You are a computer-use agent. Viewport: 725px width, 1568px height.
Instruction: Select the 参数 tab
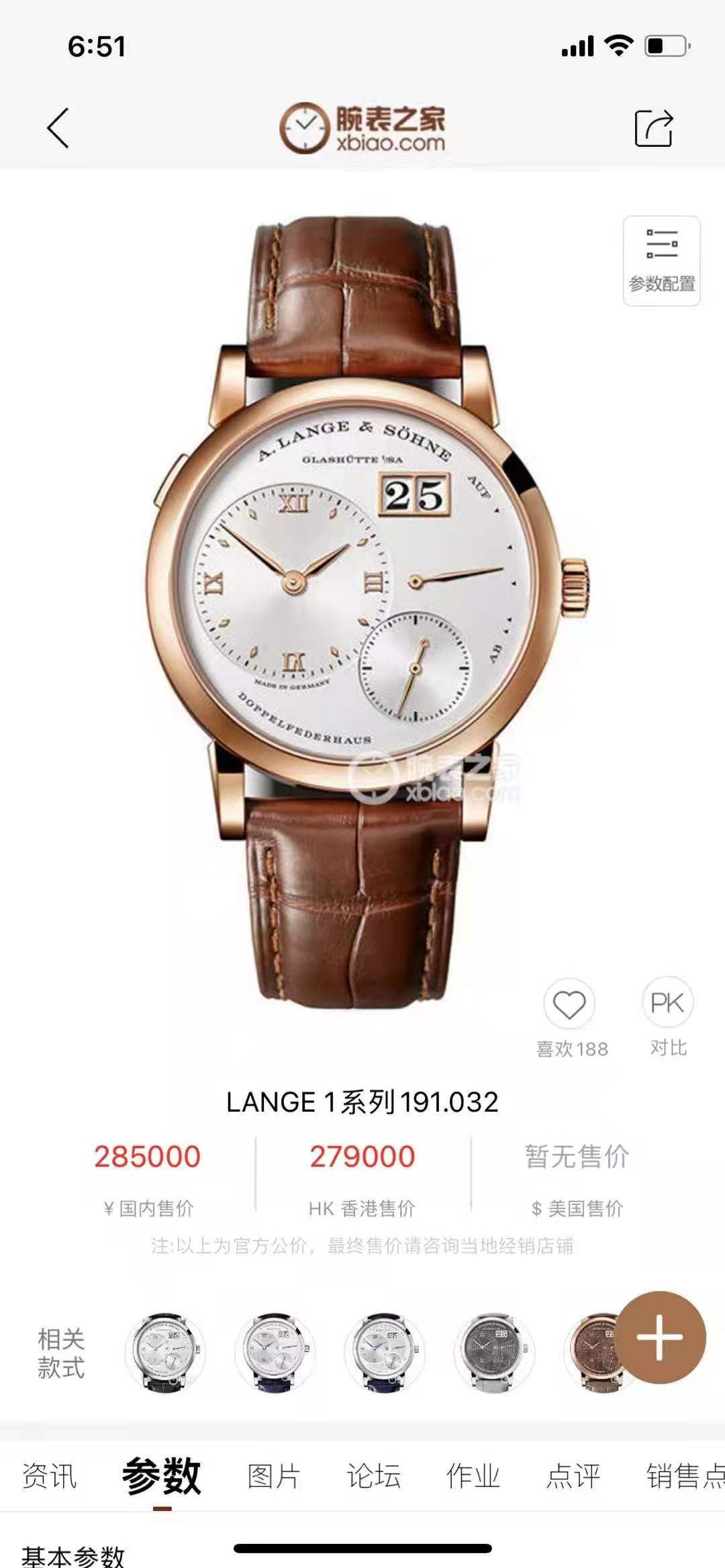click(161, 1476)
